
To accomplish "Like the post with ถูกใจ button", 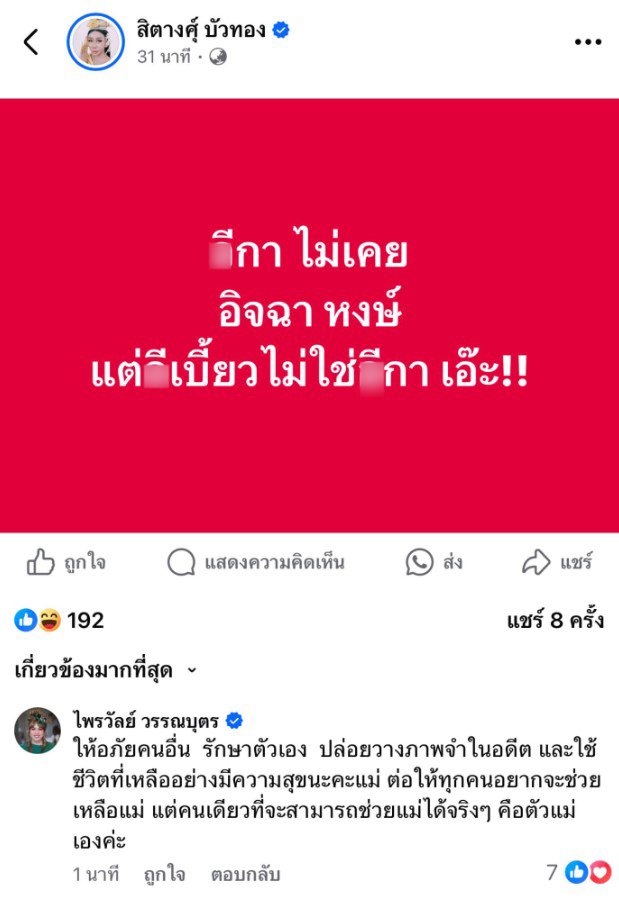I will (x=66, y=563).
